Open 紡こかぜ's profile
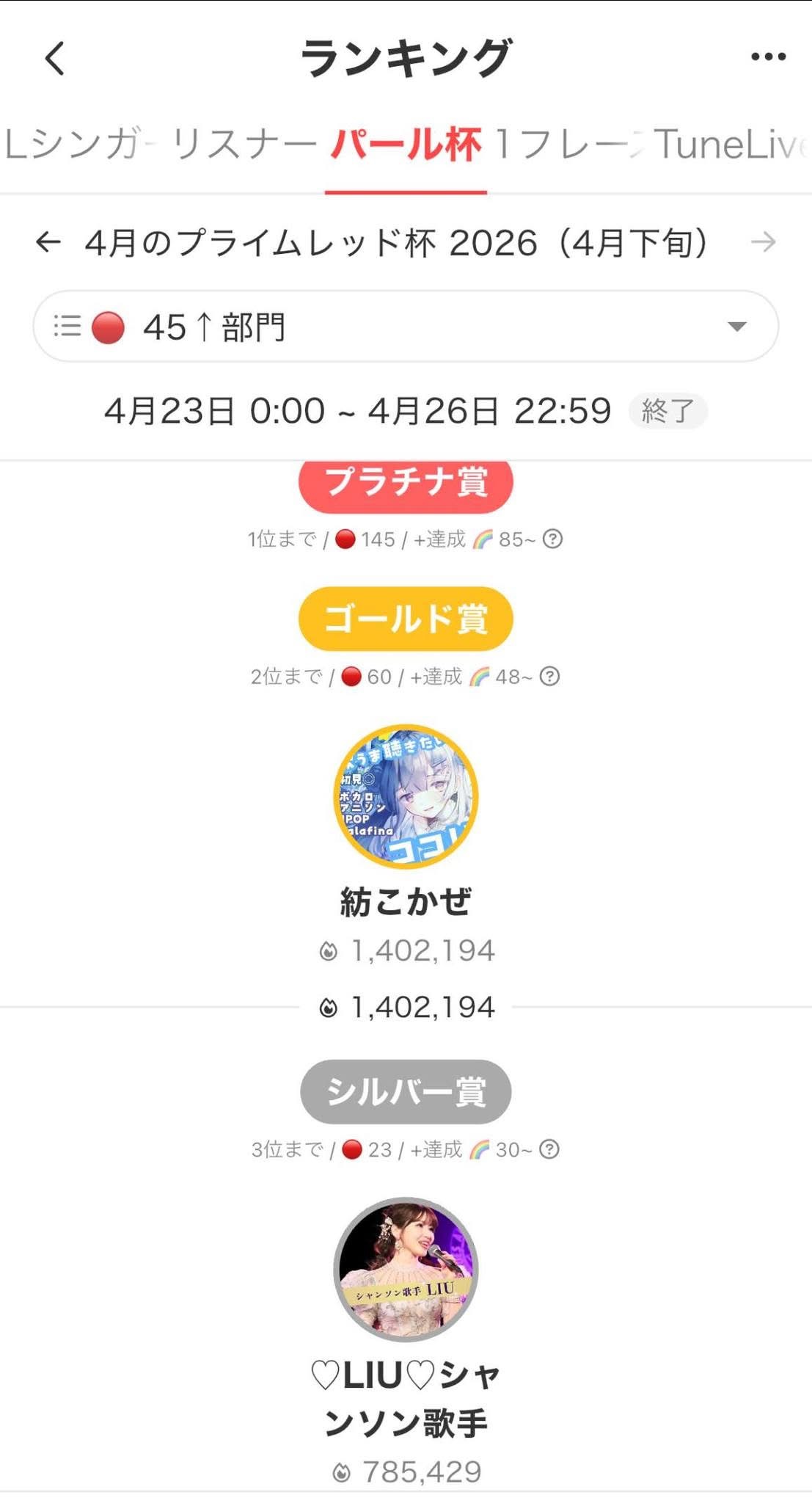Viewport: 812px width, 1503px height. pyautogui.click(x=406, y=797)
